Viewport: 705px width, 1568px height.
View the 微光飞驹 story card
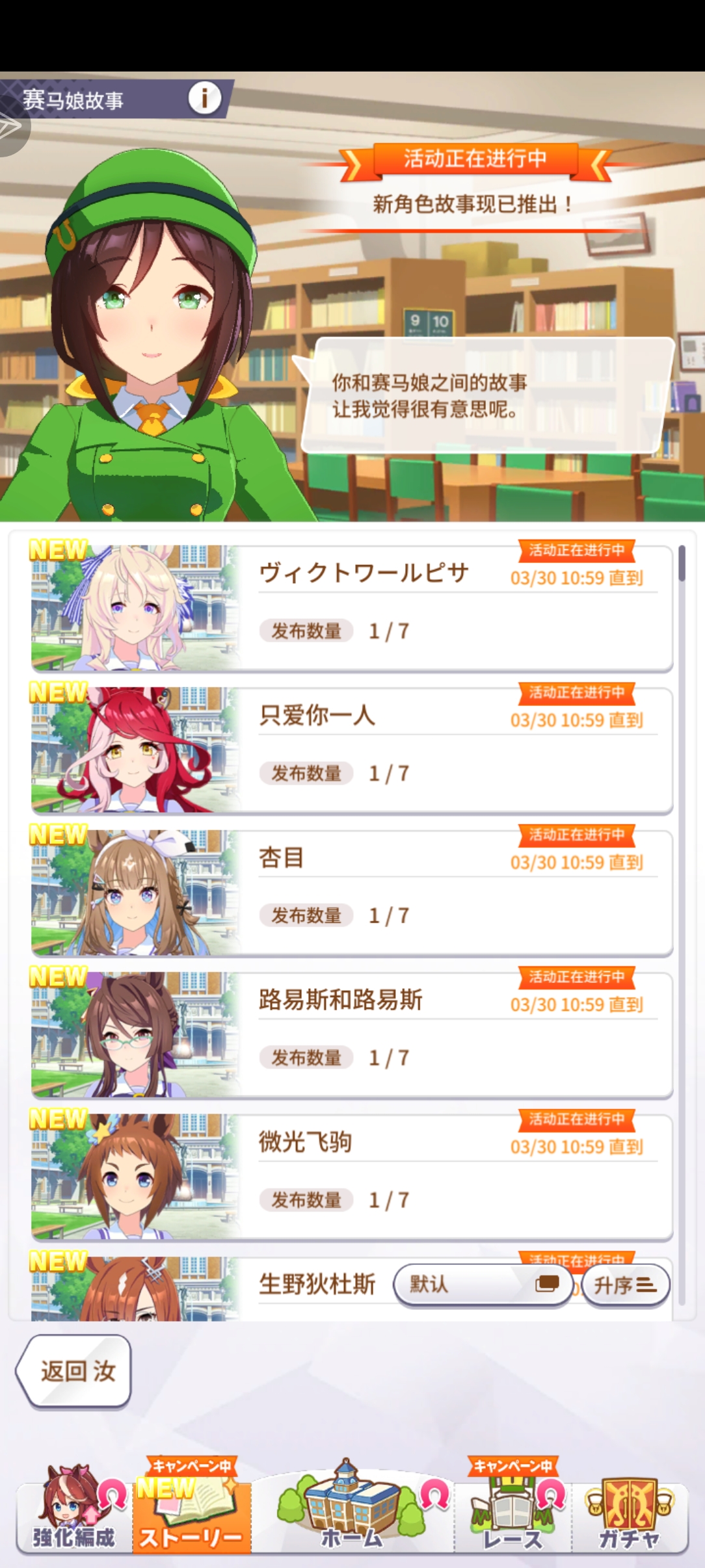coord(351,1177)
